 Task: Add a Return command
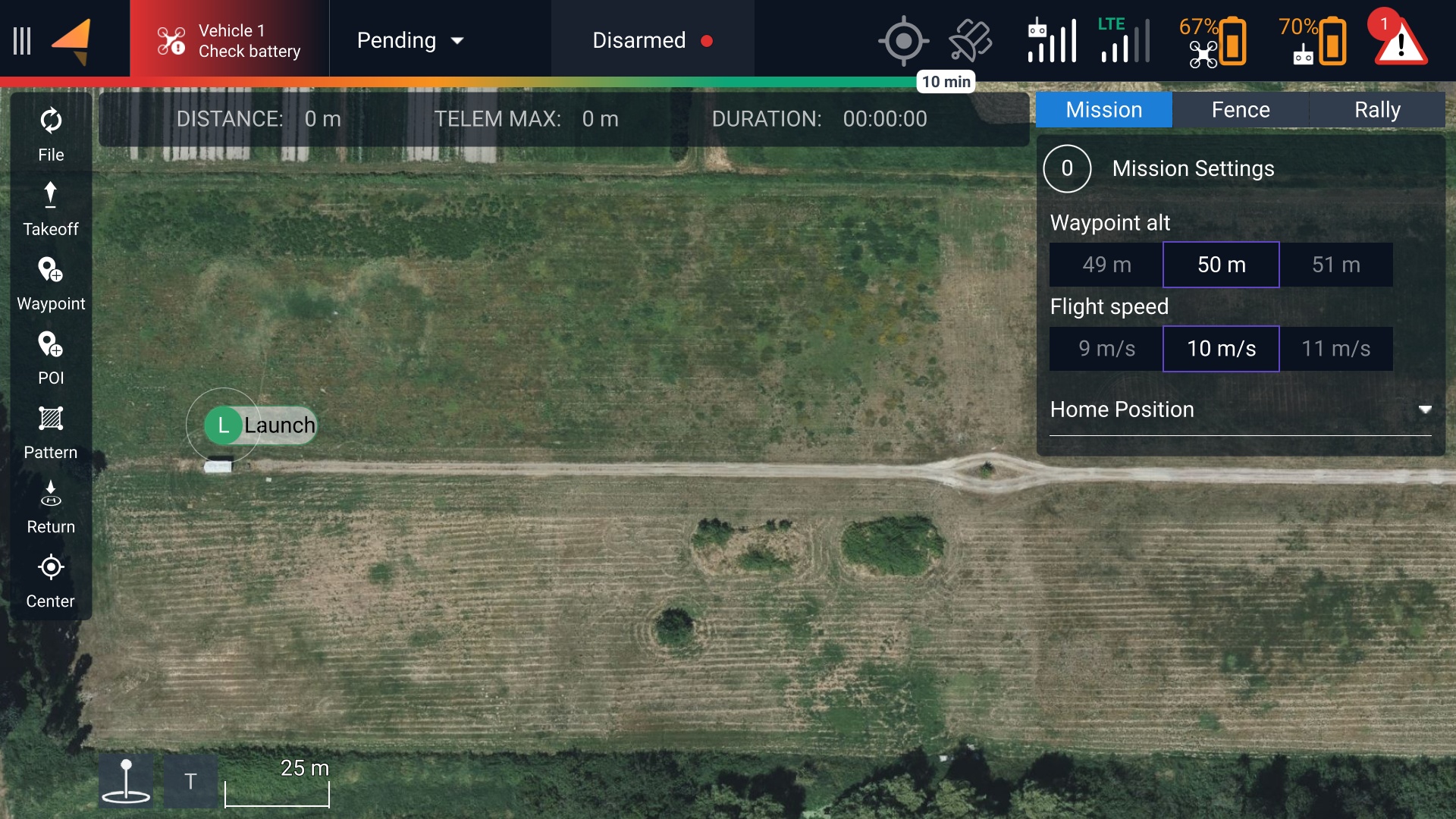[51, 505]
